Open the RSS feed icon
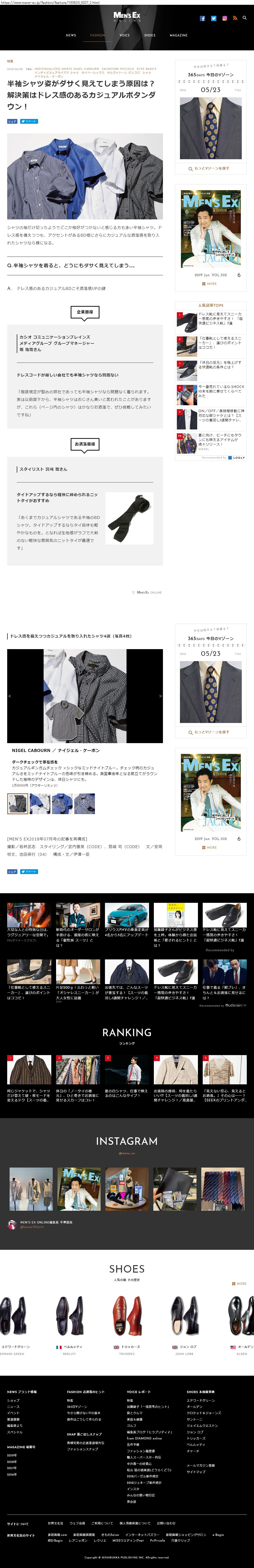This screenshot has width=254, height=1568. pyautogui.click(x=235, y=18)
